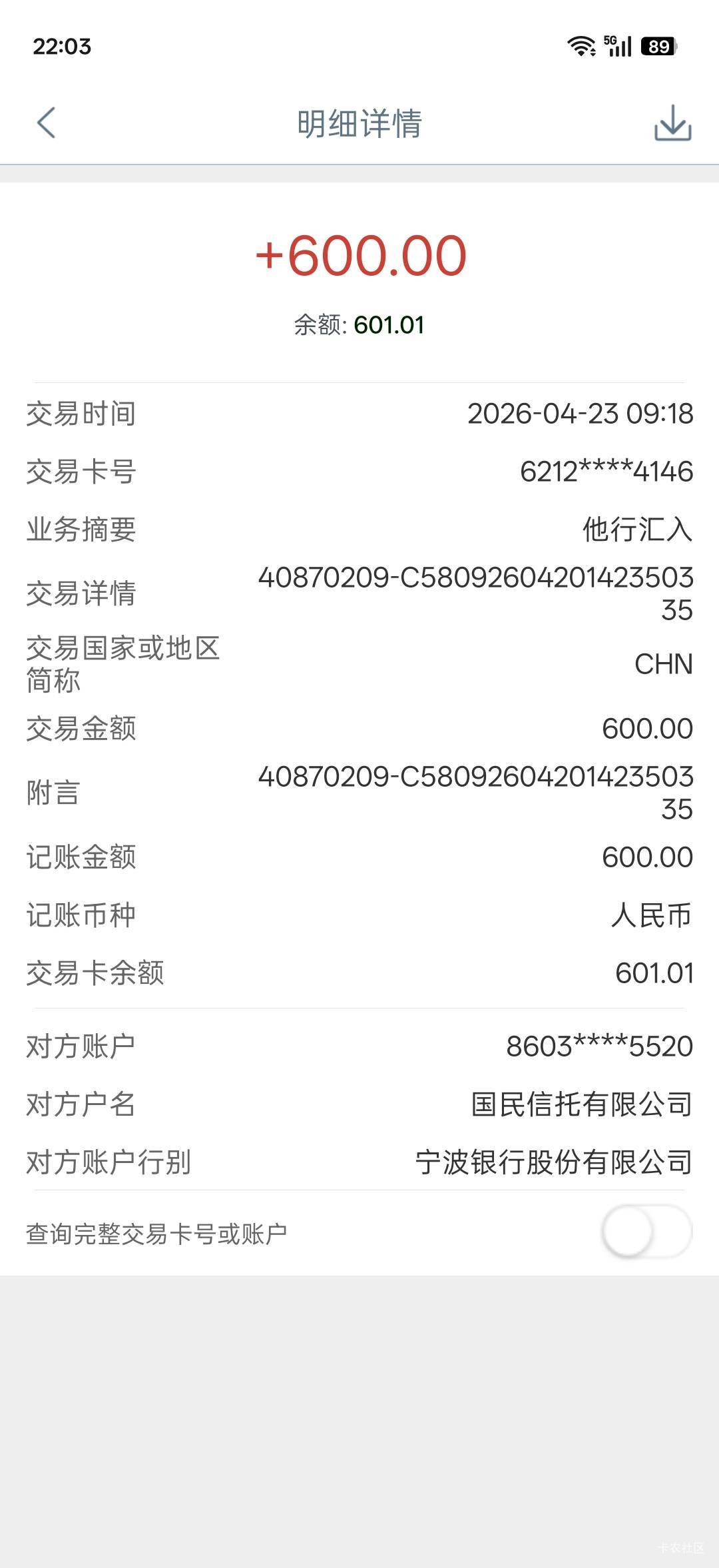Enable 查询完整交易卡号或账户 switch
The image size is (719, 1568).
tap(646, 1232)
